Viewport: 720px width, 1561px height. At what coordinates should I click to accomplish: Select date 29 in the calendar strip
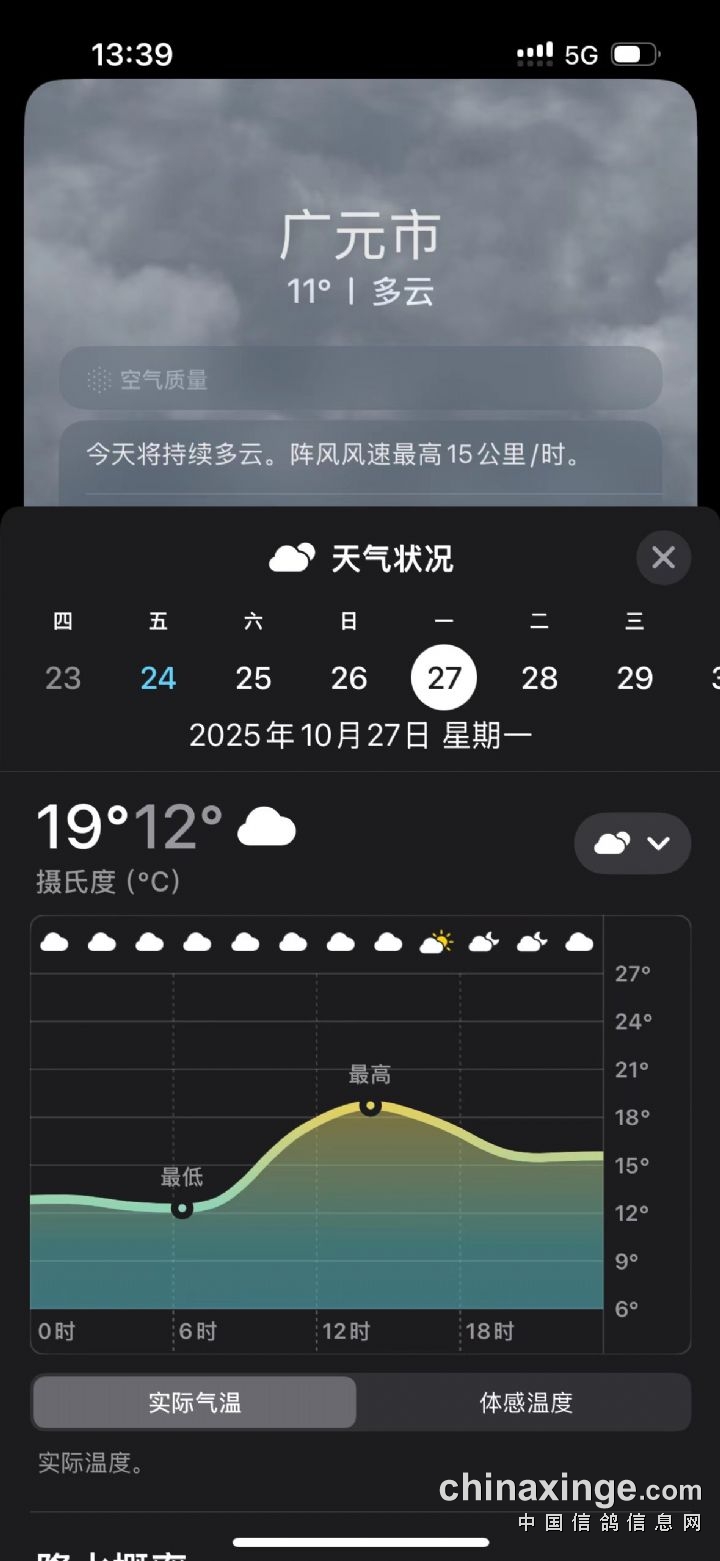(x=635, y=678)
